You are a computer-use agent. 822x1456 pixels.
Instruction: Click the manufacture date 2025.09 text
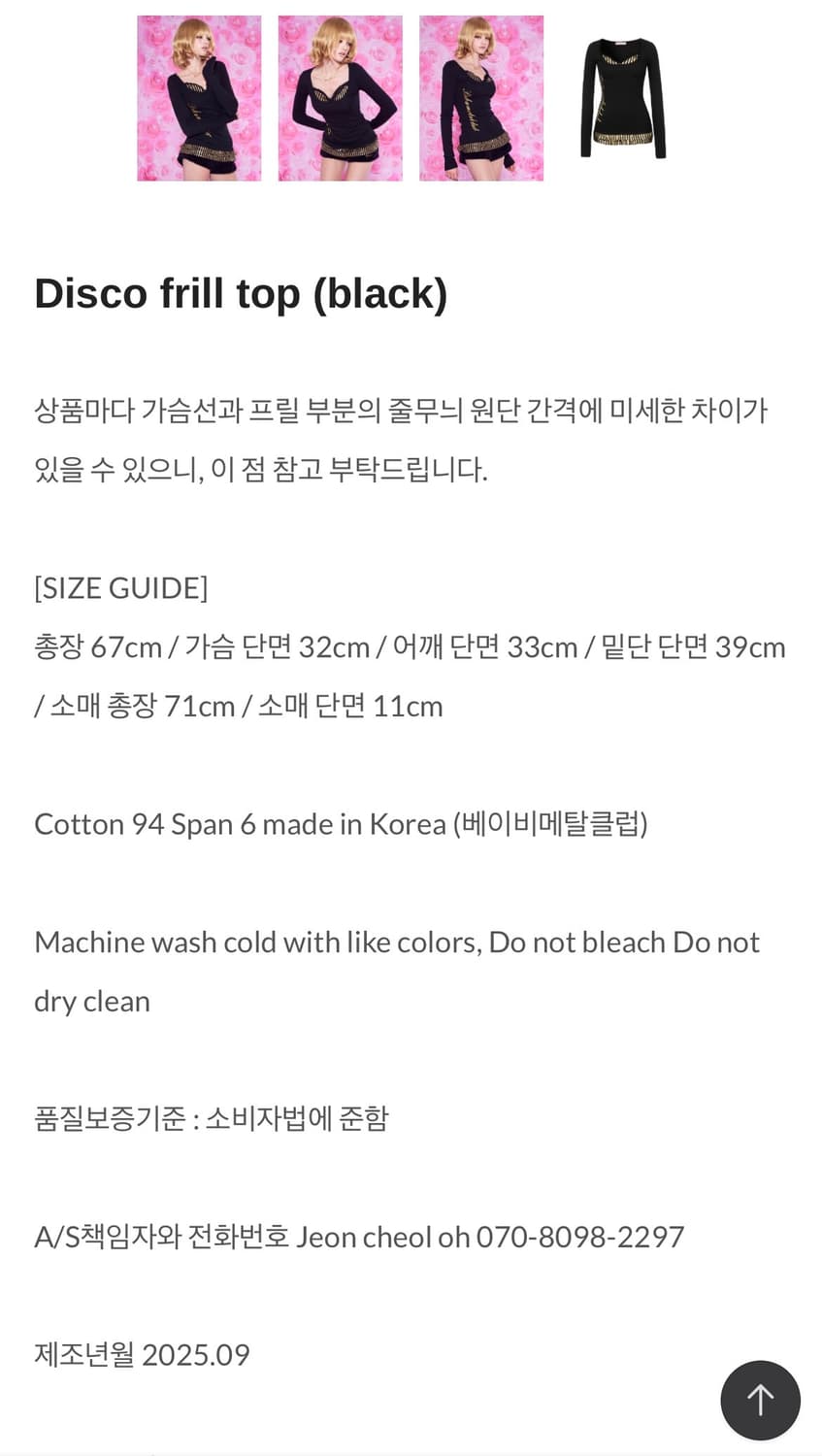(x=142, y=1354)
